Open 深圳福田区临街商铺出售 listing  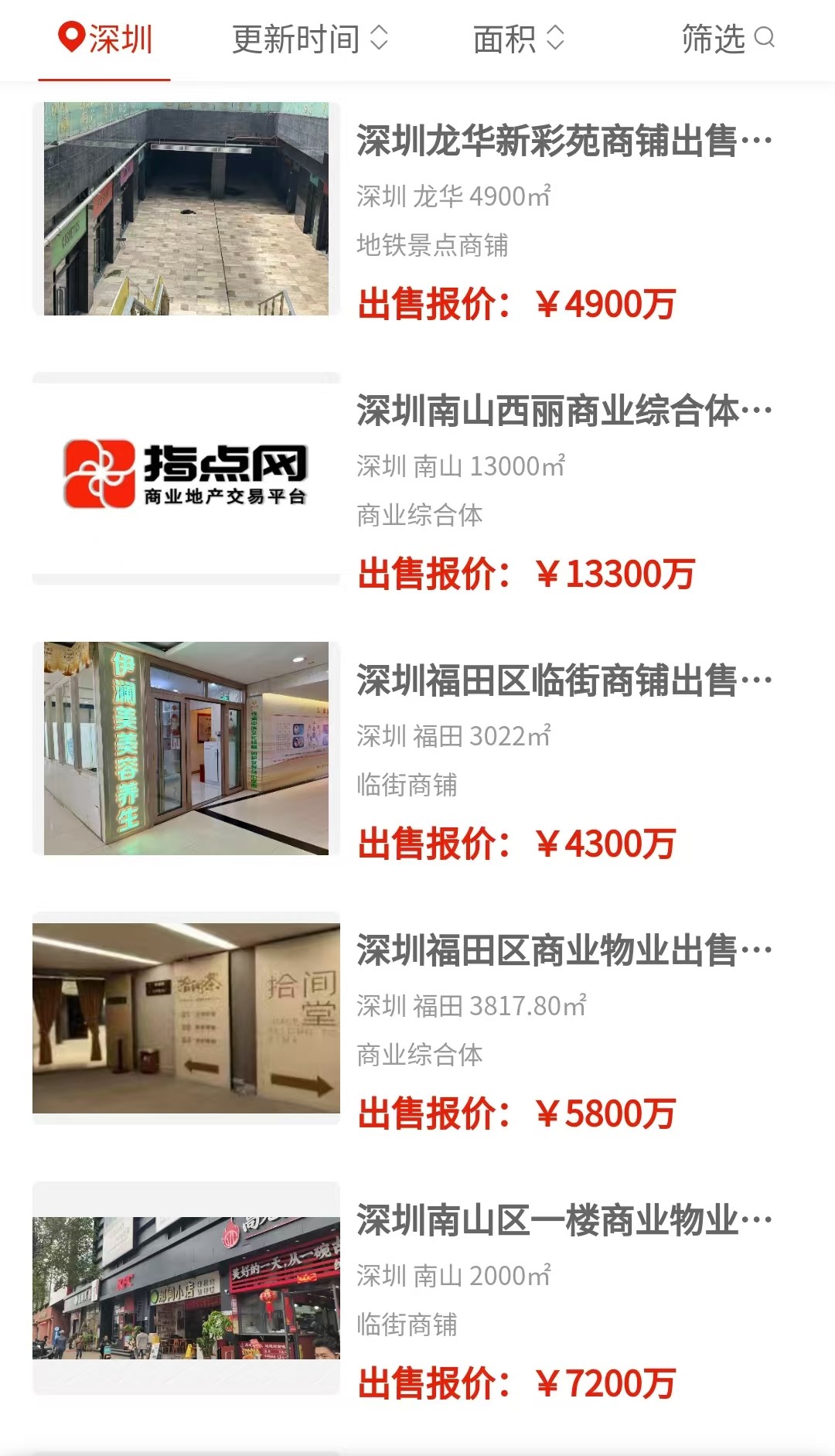(x=417, y=748)
